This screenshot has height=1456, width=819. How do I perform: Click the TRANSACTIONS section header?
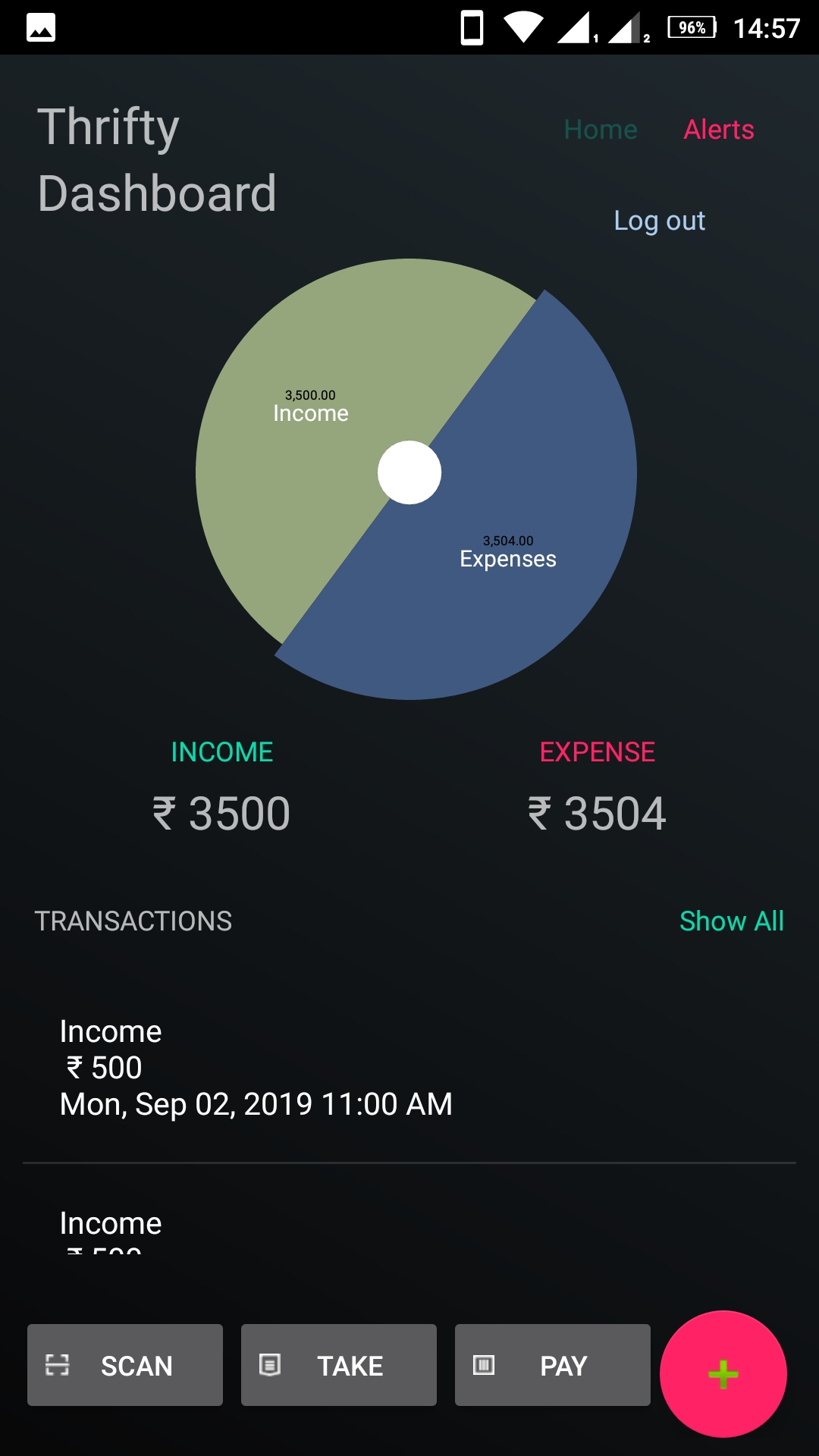(x=133, y=921)
